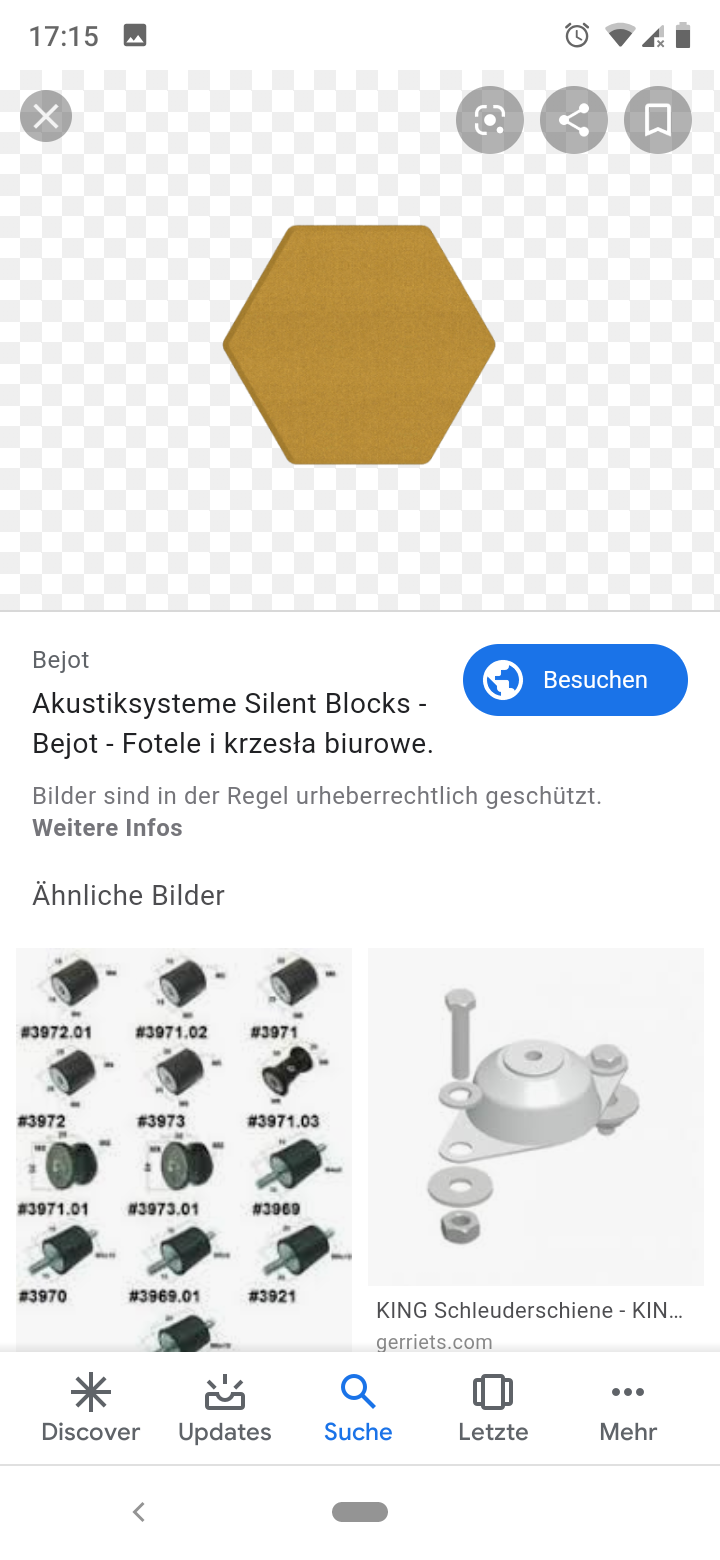
Task: Close the image viewer
Action: click(x=46, y=117)
